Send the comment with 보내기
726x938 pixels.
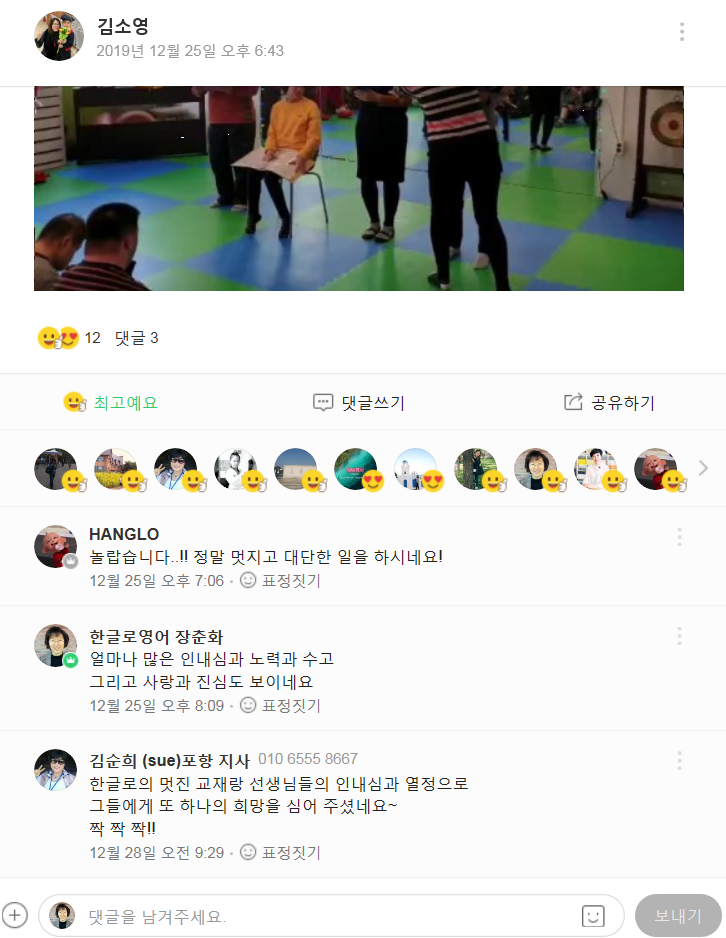pyautogui.click(x=678, y=916)
